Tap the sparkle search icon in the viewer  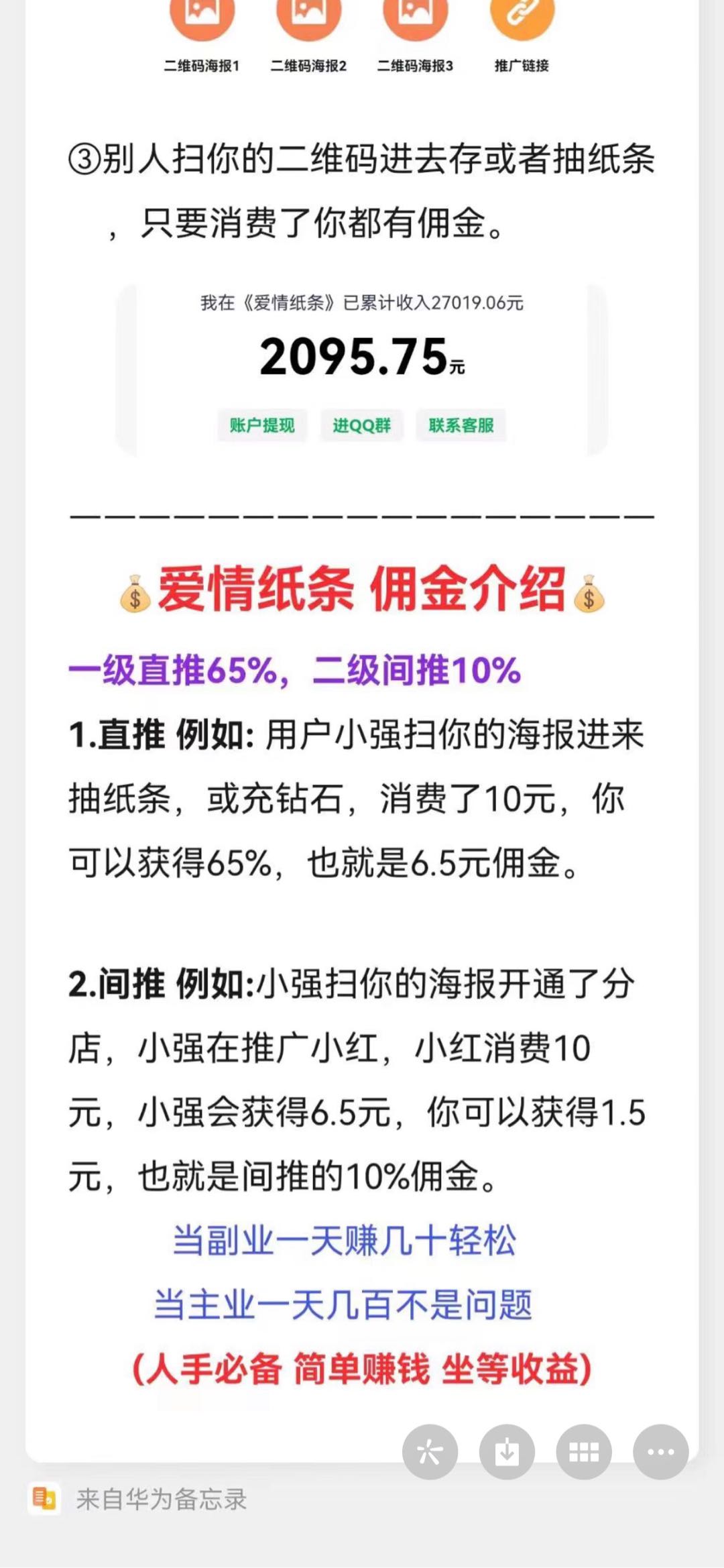430,1452
